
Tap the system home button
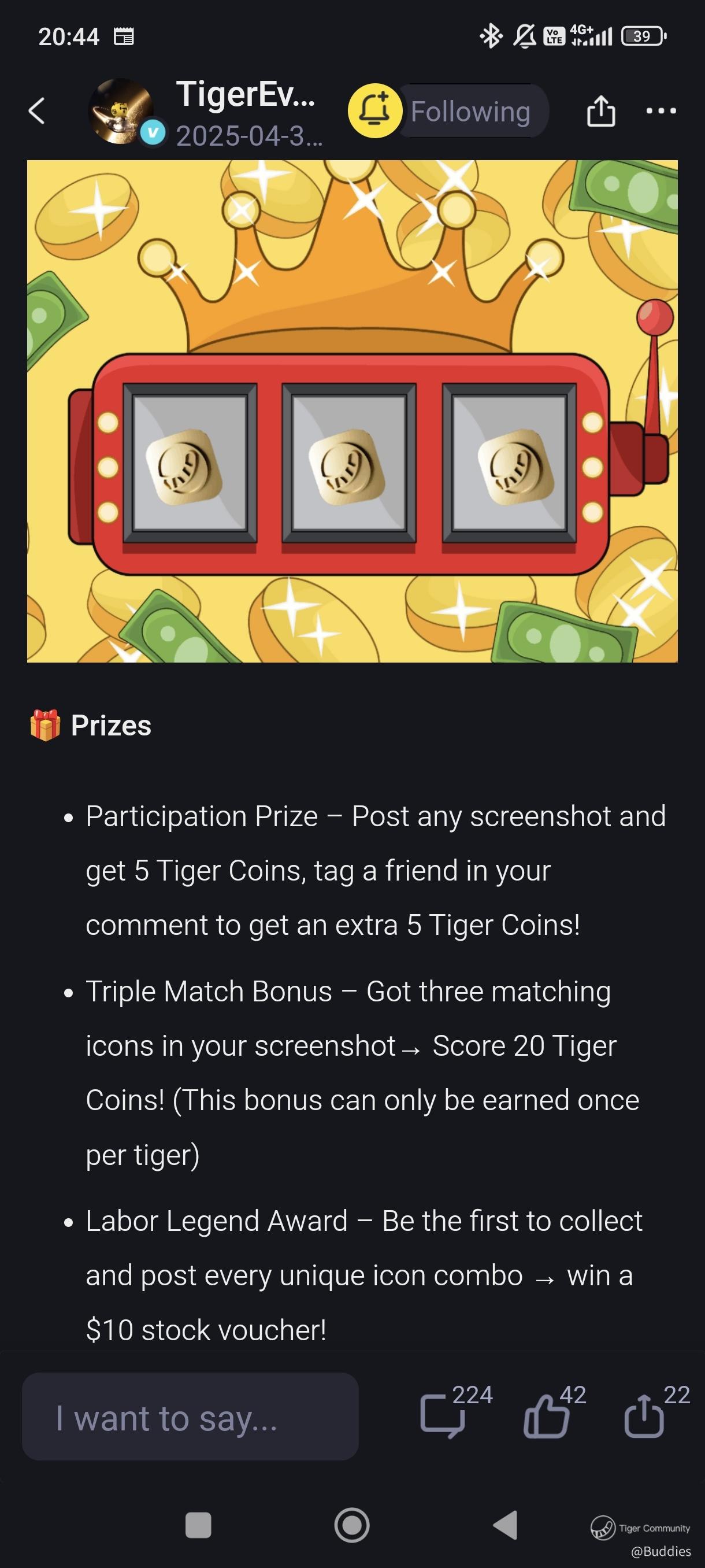pyautogui.click(x=351, y=1525)
